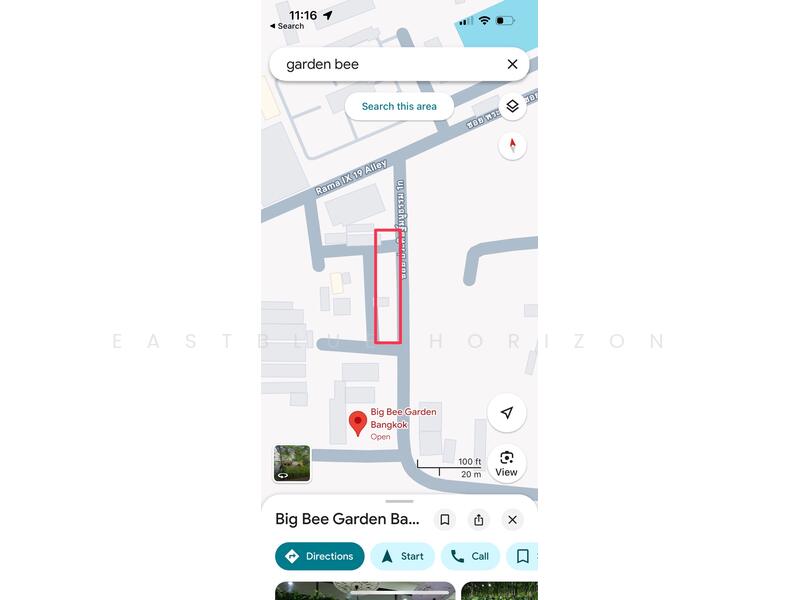This screenshot has height=600, width=800.
Task: Close the place details panel
Action: click(512, 520)
